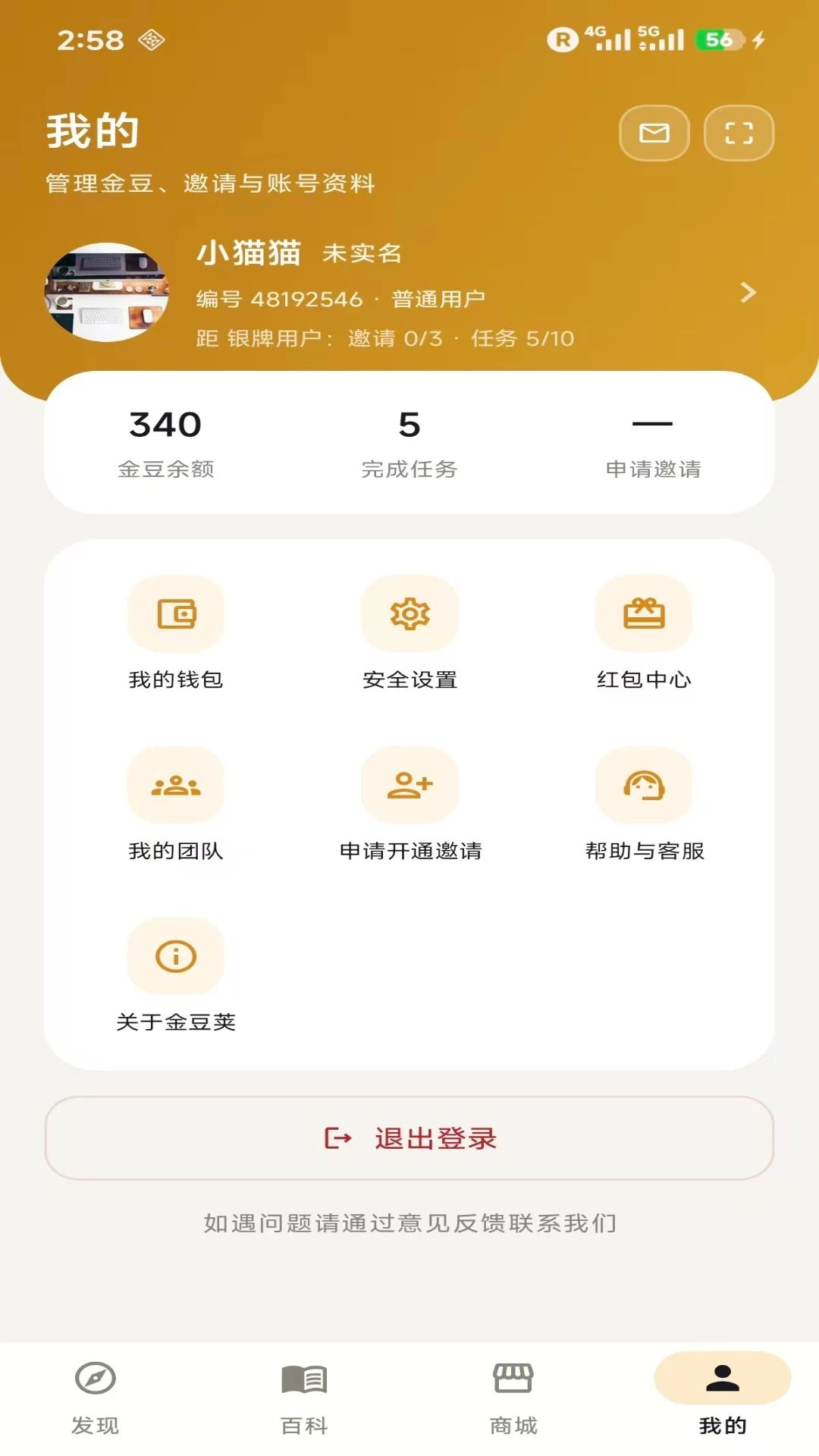Image resolution: width=819 pixels, height=1456 pixels.
Task: Tap the scan code icon
Action: (739, 133)
